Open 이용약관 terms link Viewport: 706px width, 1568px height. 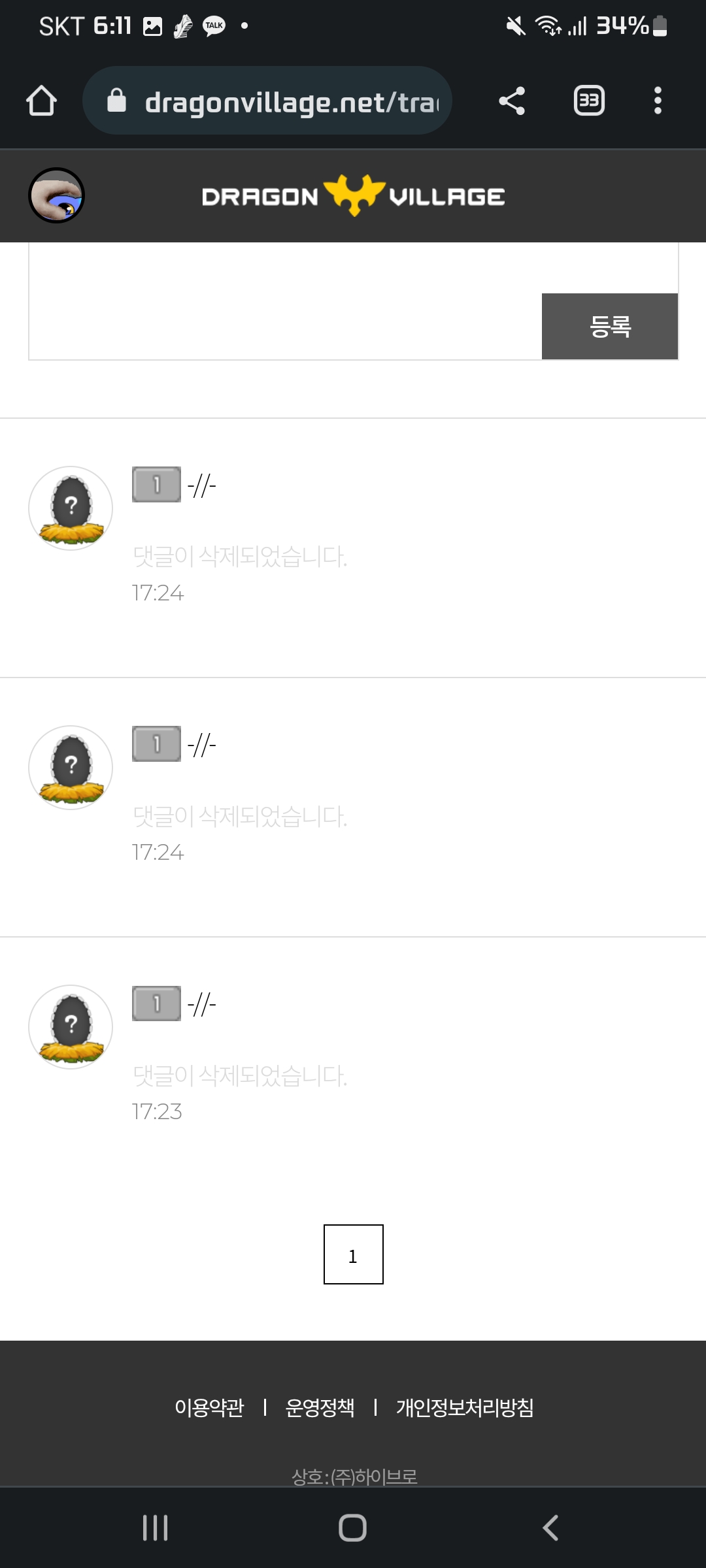tap(209, 1407)
